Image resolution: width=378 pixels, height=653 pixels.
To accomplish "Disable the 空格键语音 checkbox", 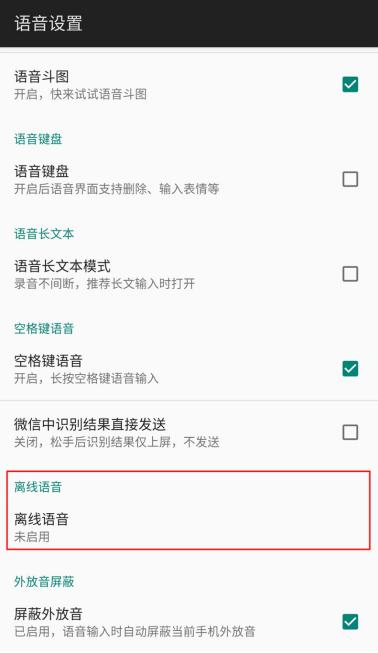I will click(350, 369).
